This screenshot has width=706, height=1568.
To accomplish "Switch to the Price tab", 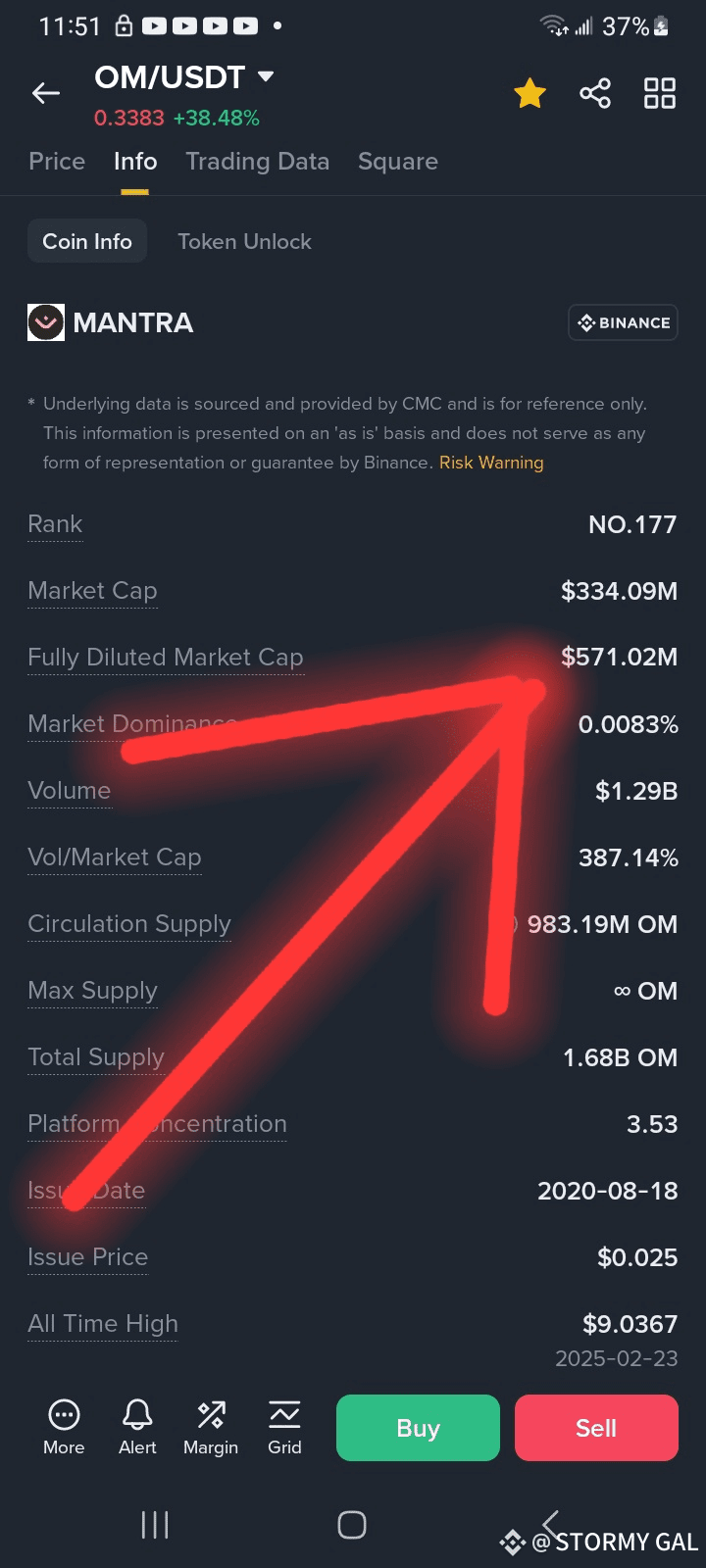I will pyautogui.click(x=57, y=162).
